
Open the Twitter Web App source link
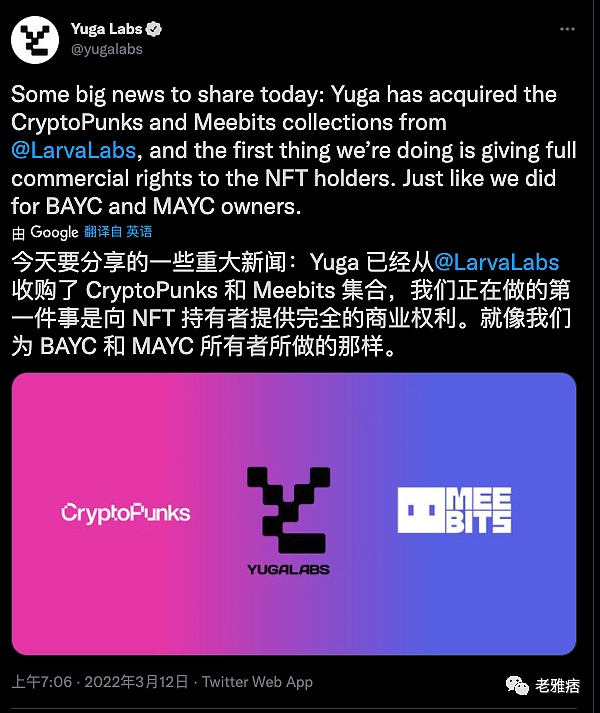point(257,682)
